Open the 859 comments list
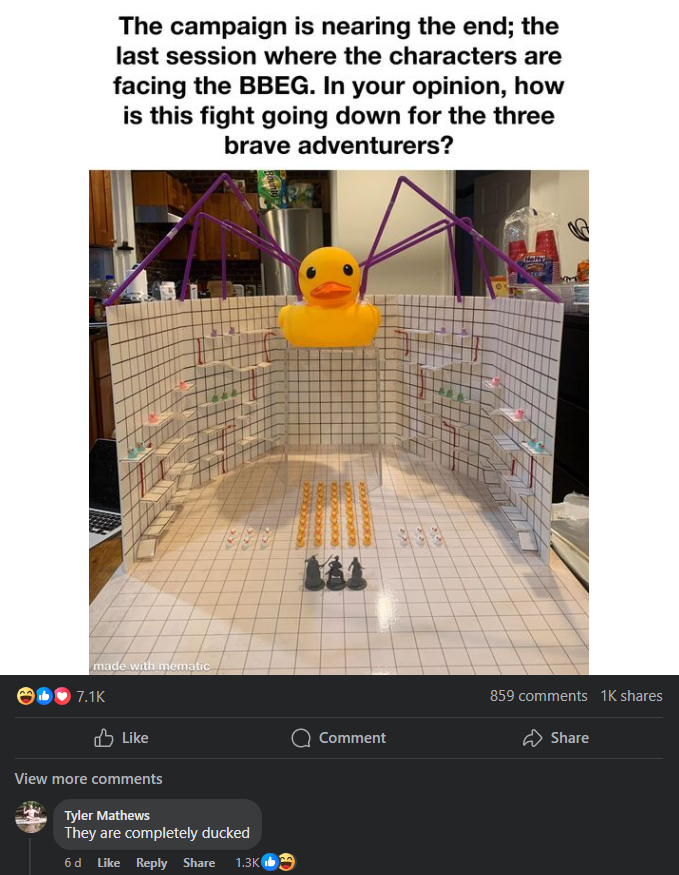Screen dimensions: 679x875 tap(538, 696)
